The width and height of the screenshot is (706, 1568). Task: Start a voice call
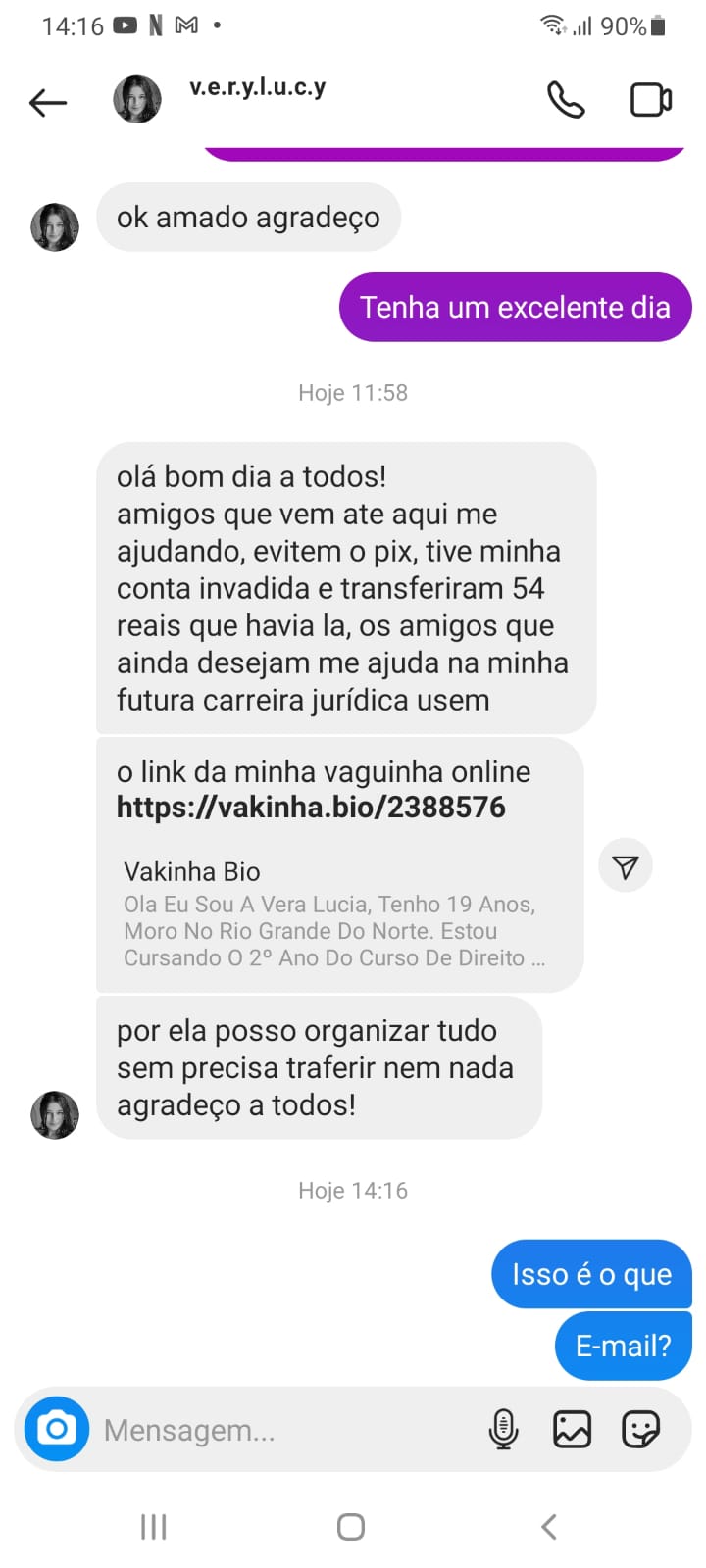pos(566,100)
